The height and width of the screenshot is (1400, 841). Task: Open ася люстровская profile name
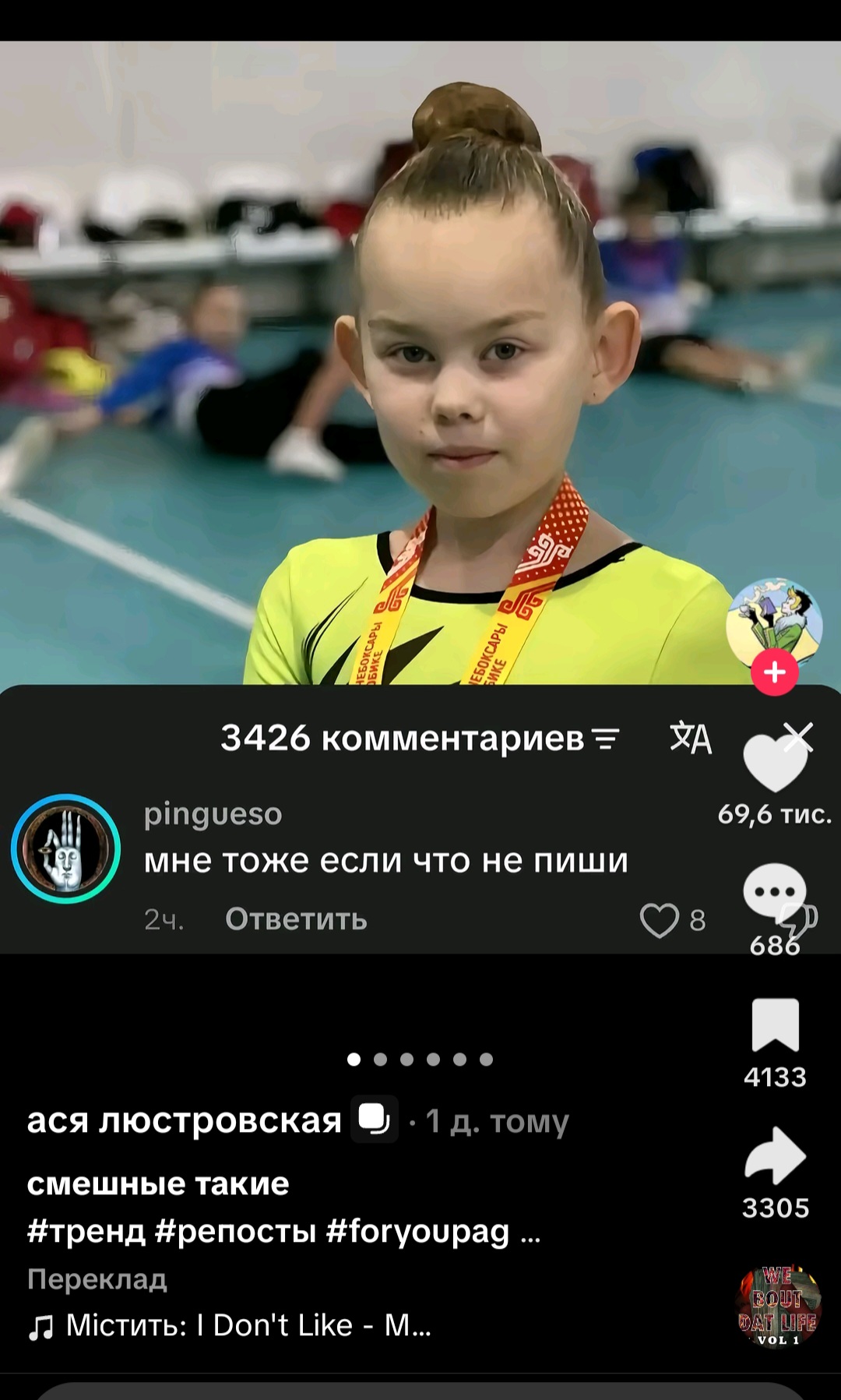pos(185,1120)
